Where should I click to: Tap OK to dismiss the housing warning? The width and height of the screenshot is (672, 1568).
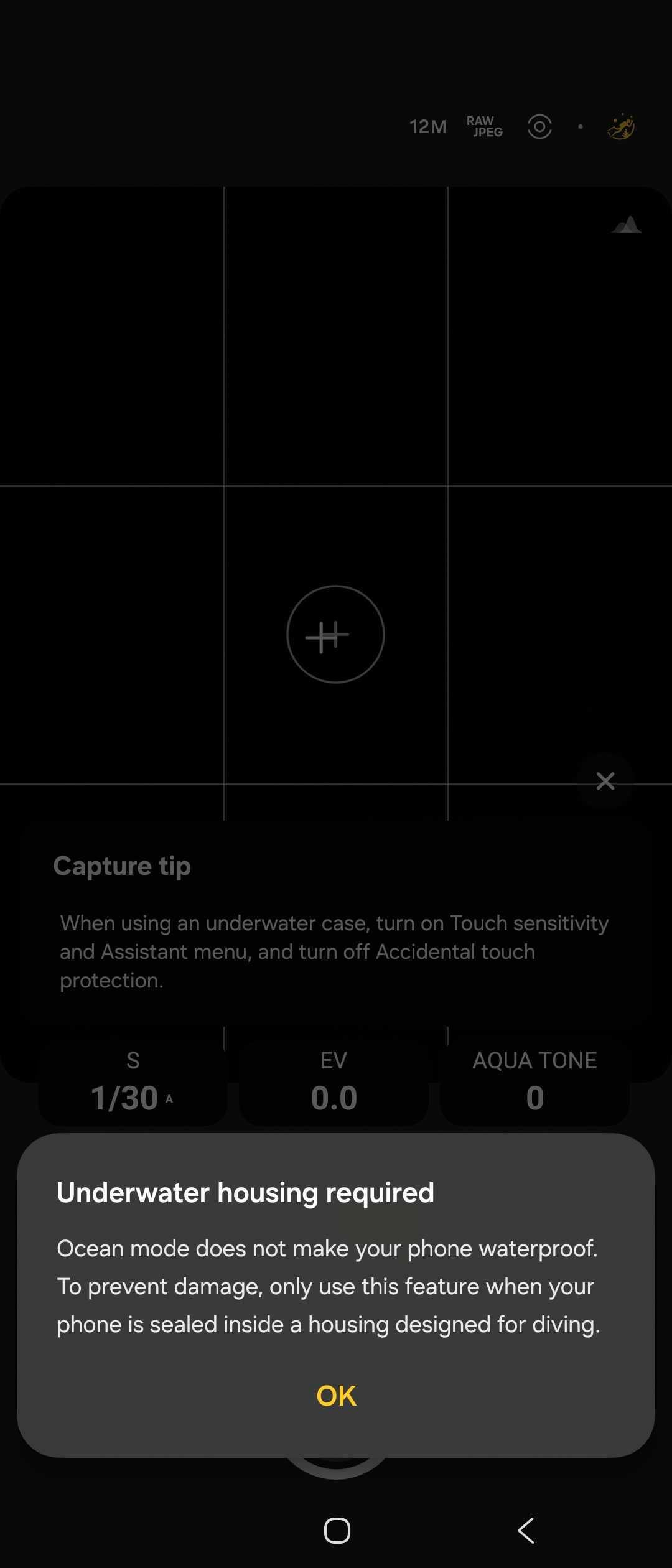coord(335,1394)
